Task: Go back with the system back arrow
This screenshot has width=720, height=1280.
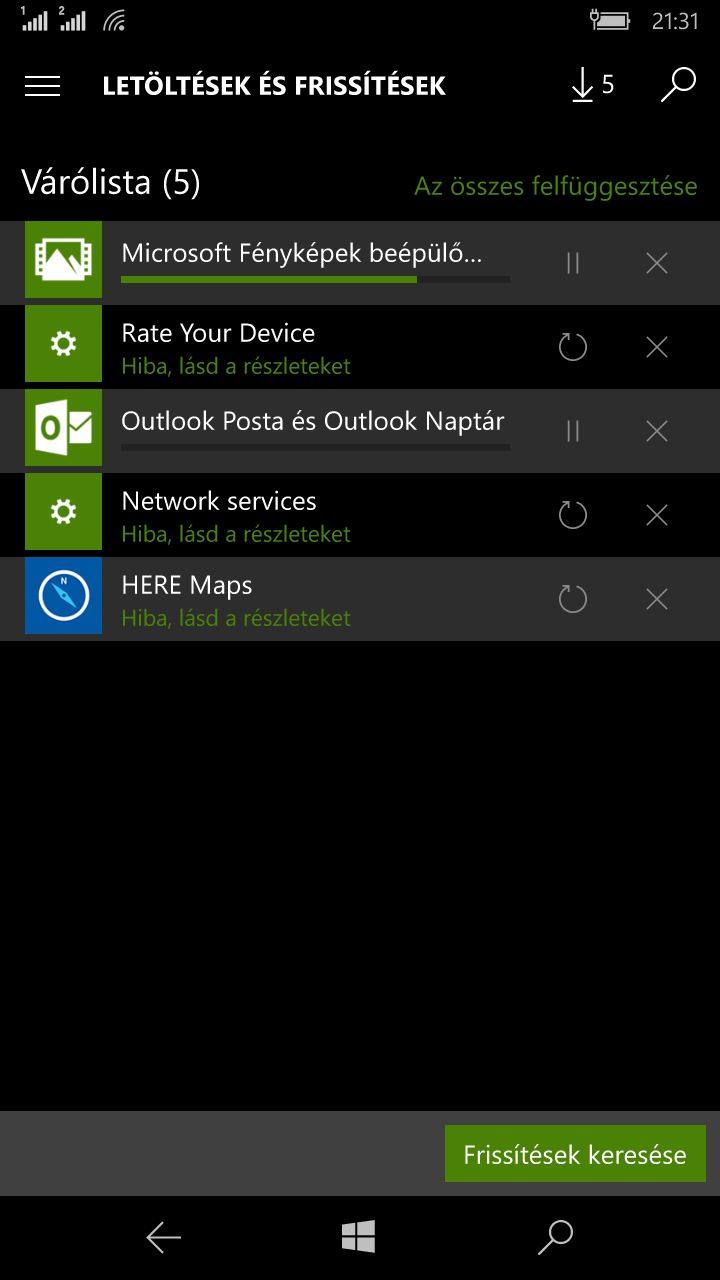Action: (164, 1238)
